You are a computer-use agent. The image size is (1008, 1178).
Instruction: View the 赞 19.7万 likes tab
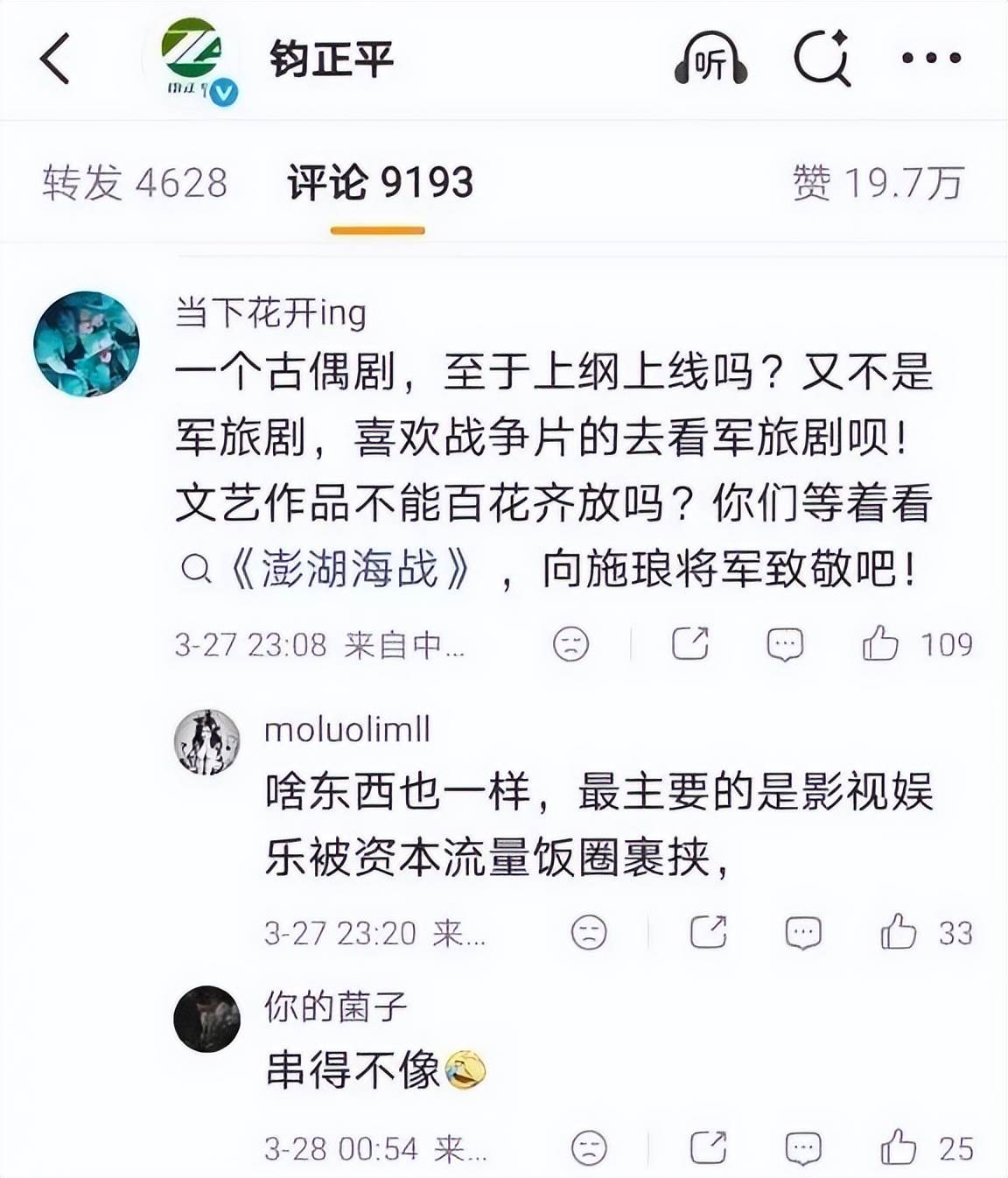pyautogui.click(x=878, y=183)
